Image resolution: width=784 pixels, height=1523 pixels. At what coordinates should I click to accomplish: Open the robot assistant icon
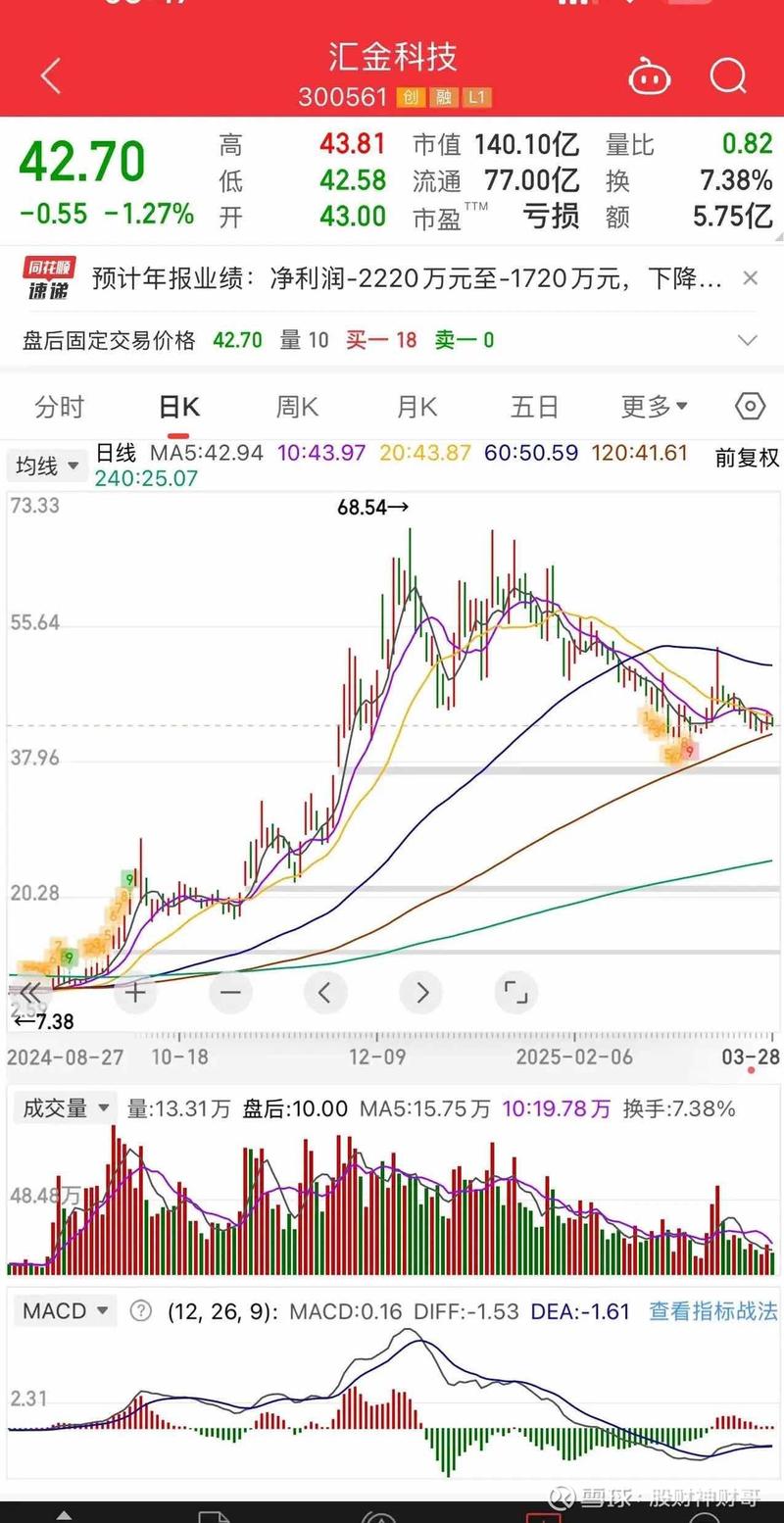tap(649, 75)
